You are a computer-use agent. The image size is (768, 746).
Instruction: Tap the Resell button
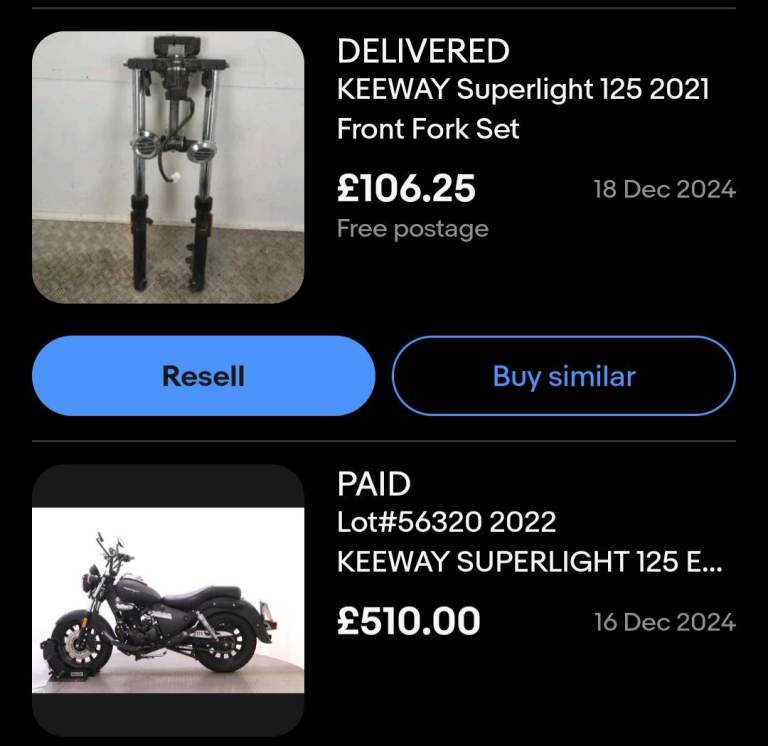click(x=203, y=376)
